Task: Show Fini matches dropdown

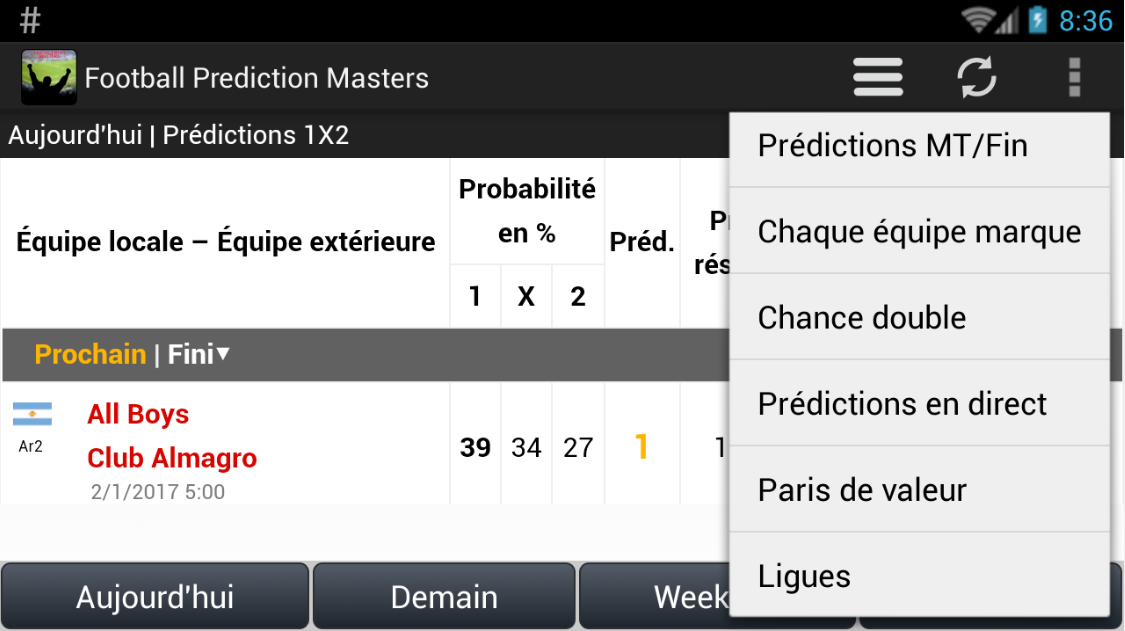Action: (198, 354)
